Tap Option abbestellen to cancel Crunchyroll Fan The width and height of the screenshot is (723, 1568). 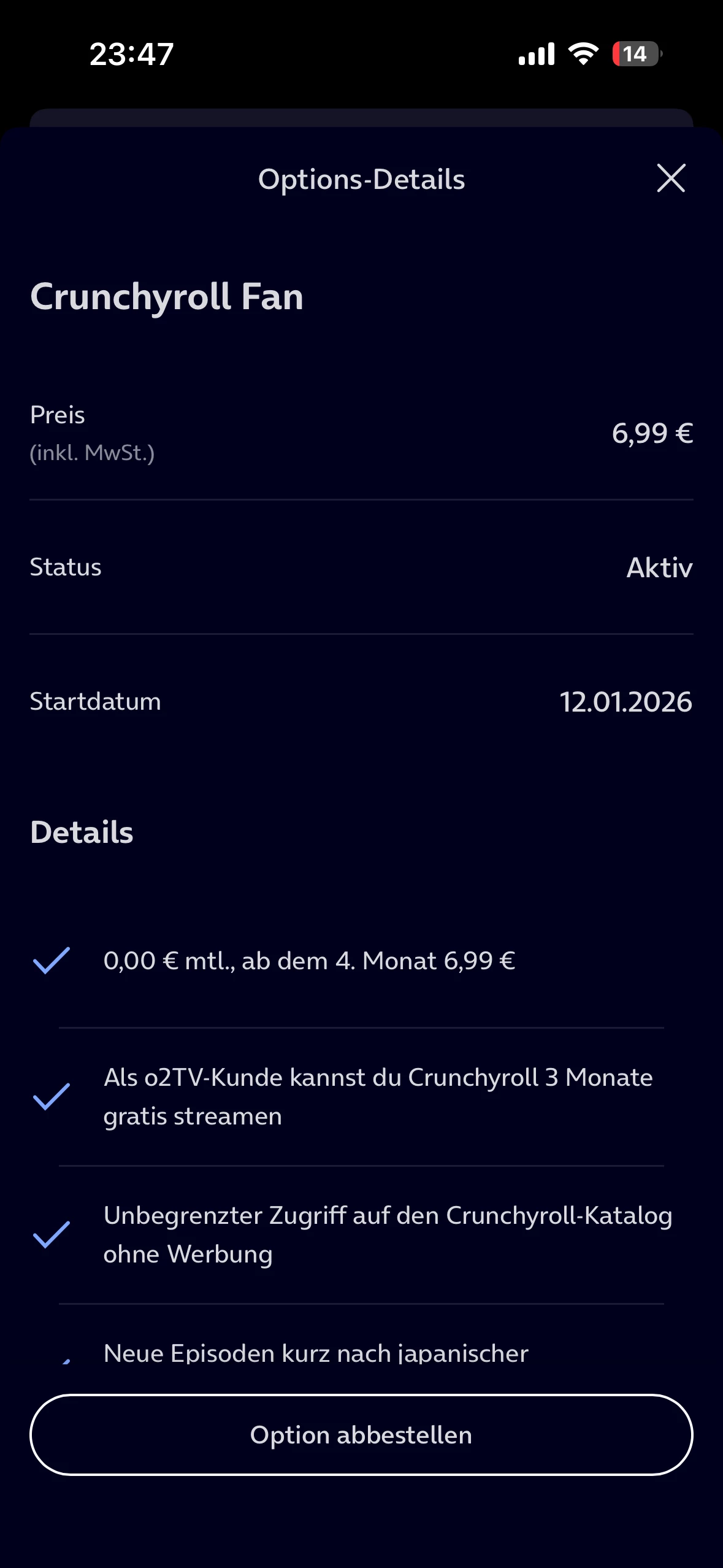tap(361, 1435)
